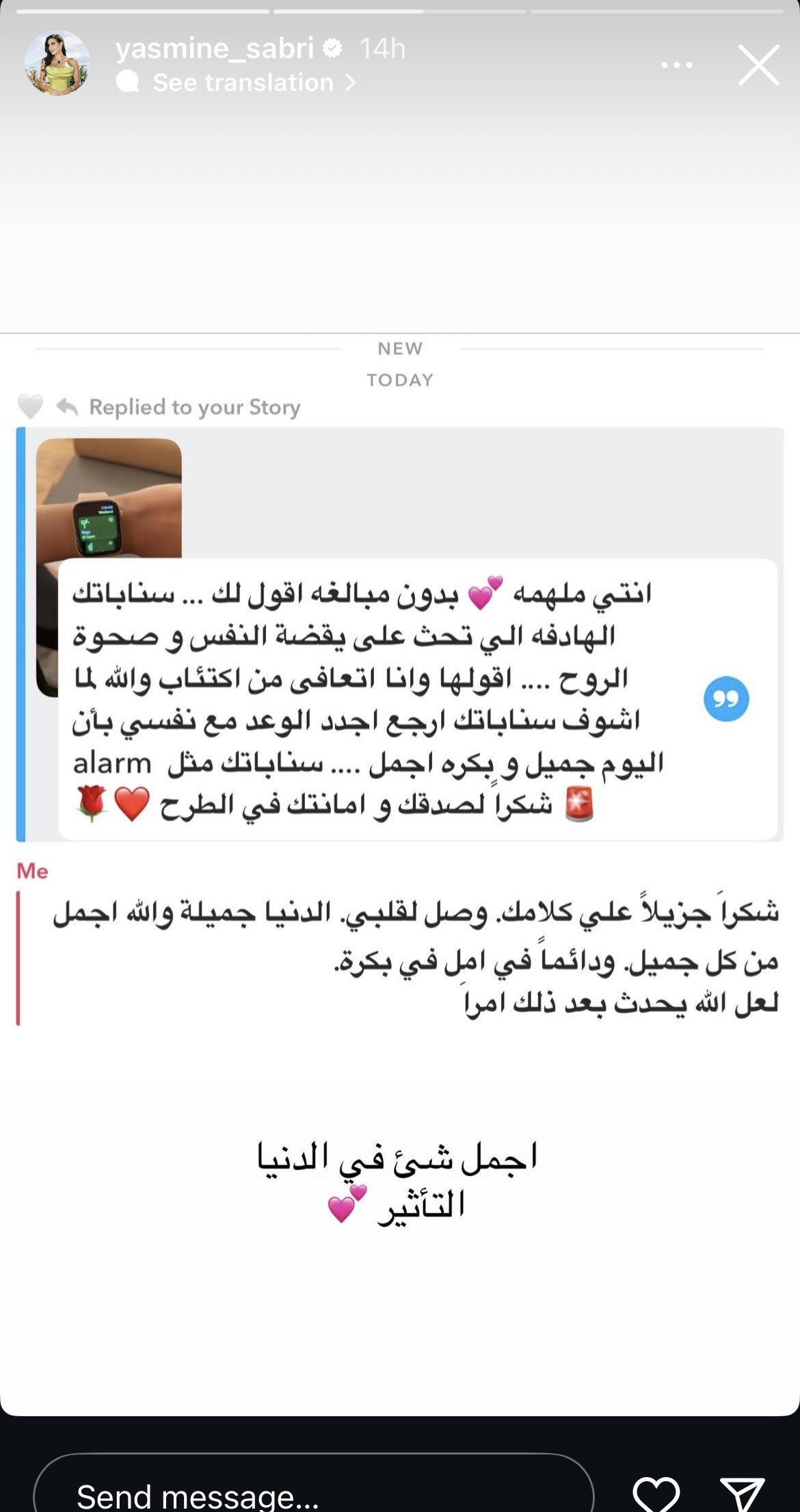Close the story viewer
The width and height of the screenshot is (800, 1512).
pos(758,65)
